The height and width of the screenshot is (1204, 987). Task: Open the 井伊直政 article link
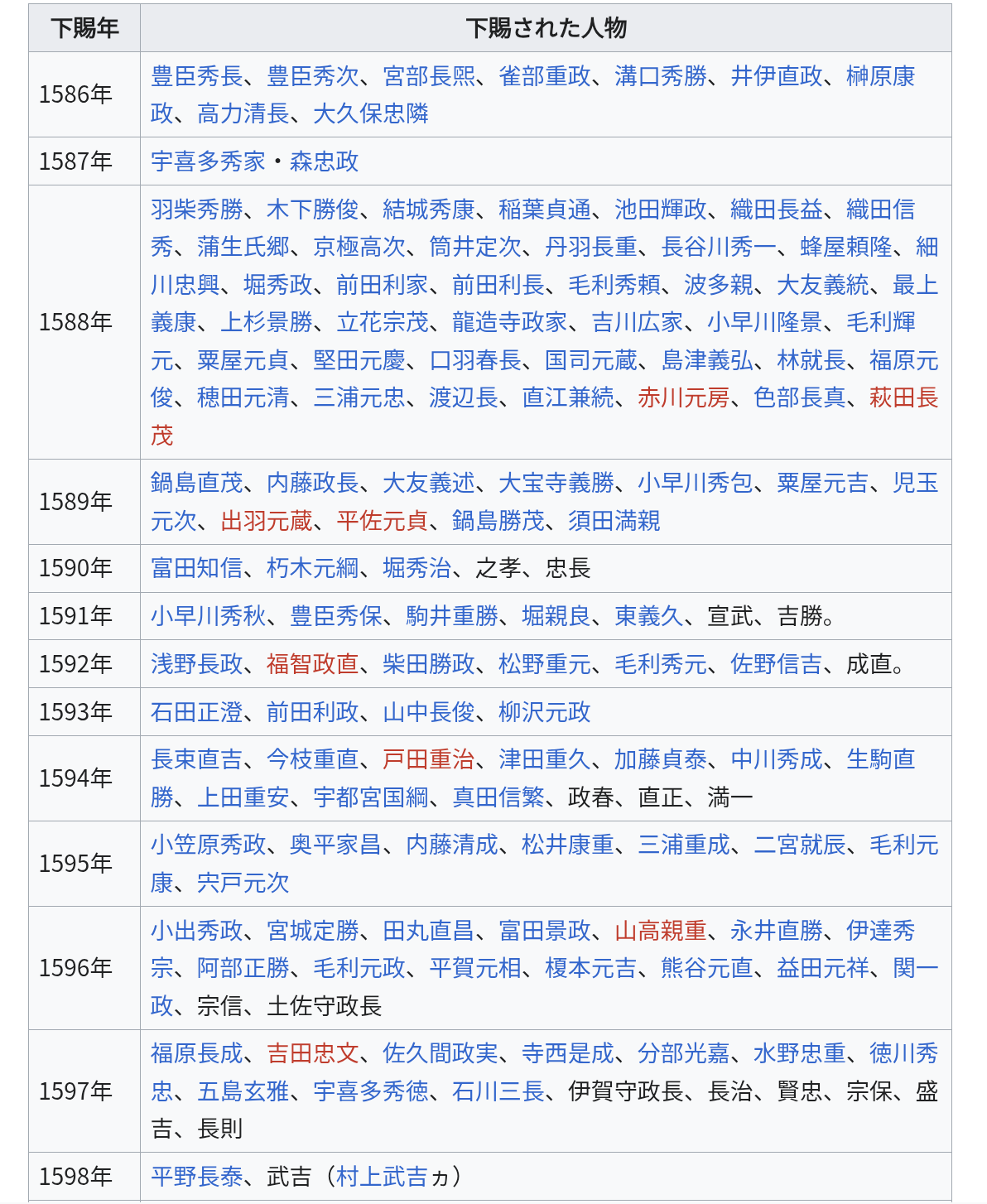pos(776,76)
